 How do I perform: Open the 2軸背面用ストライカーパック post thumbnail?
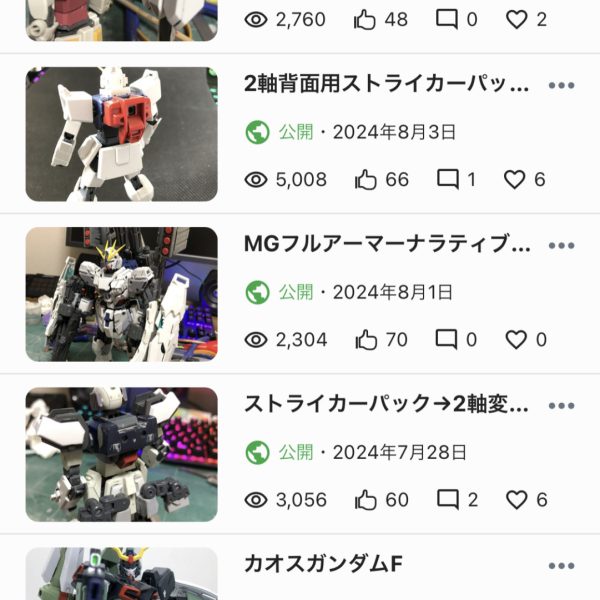click(121, 134)
